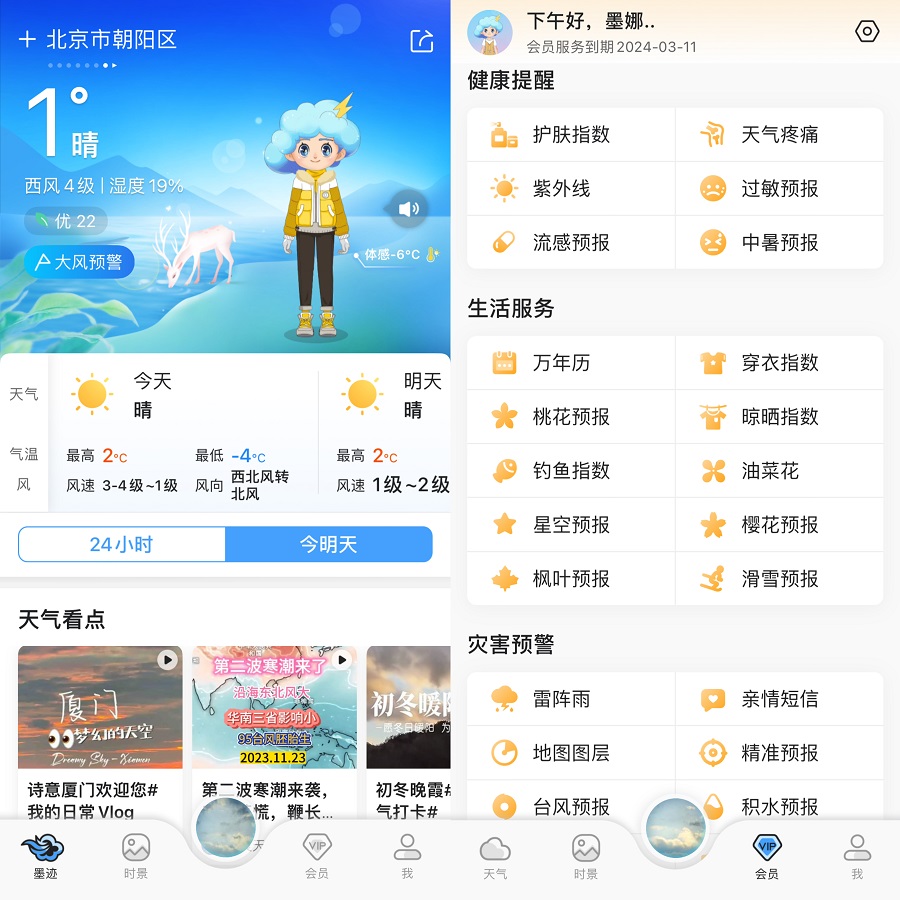This screenshot has height=900, width=900.
Task: Switch to the 天气 bottom tab
Action: [x=495, y=856]
